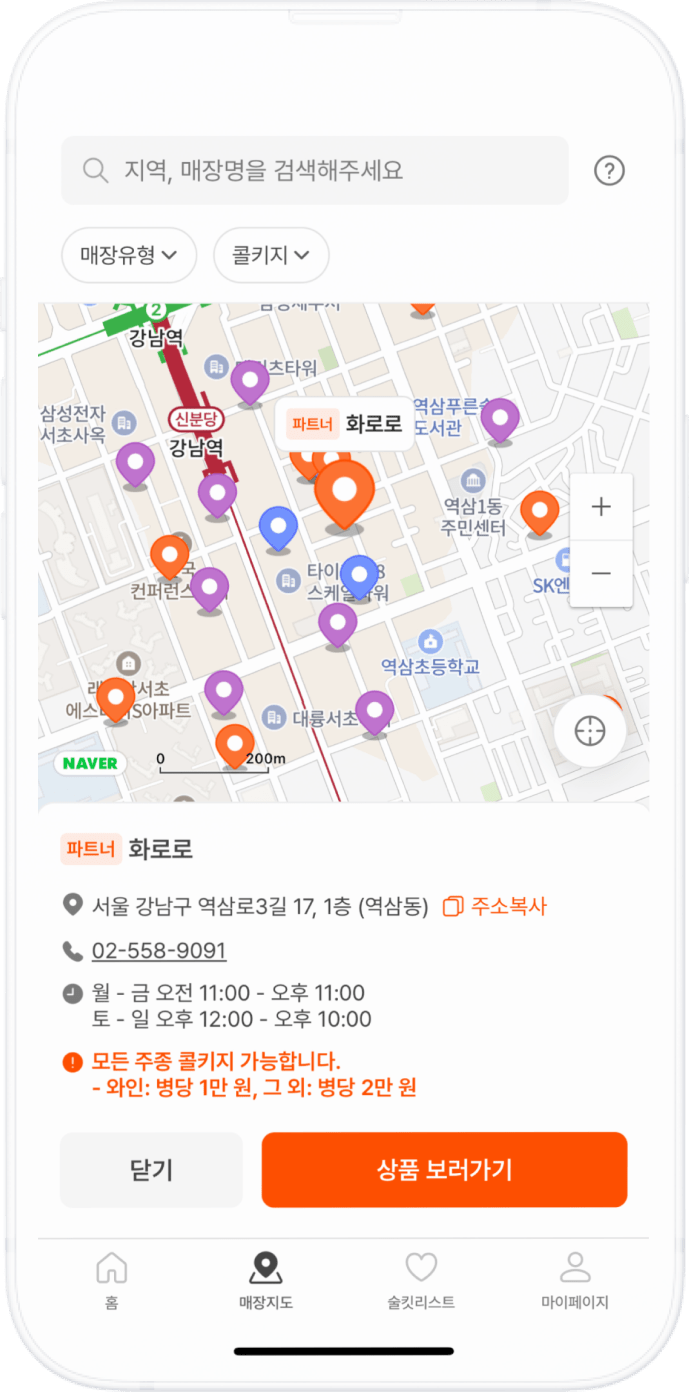Copy the address with 주소복사
Viewport: 689px width, 1392px height.
click(494, 907)
